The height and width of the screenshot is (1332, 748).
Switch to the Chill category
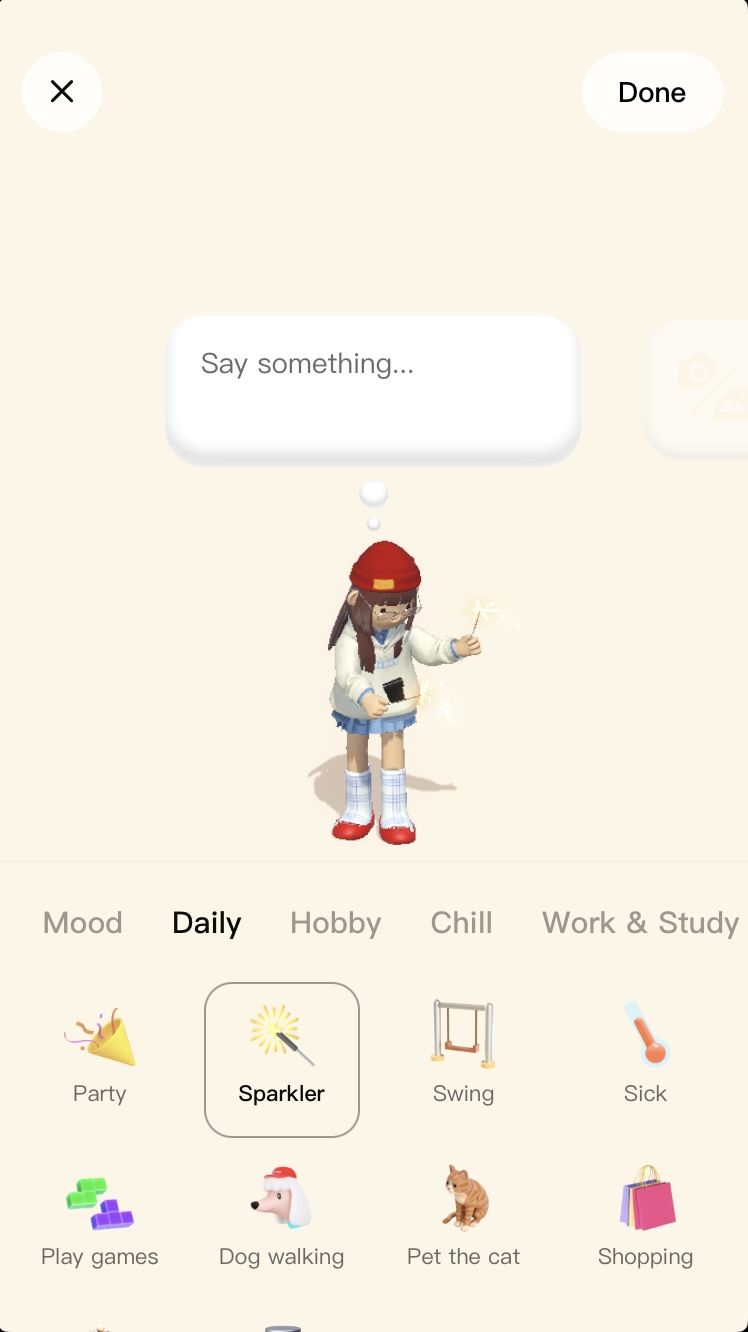pos(461,922)
